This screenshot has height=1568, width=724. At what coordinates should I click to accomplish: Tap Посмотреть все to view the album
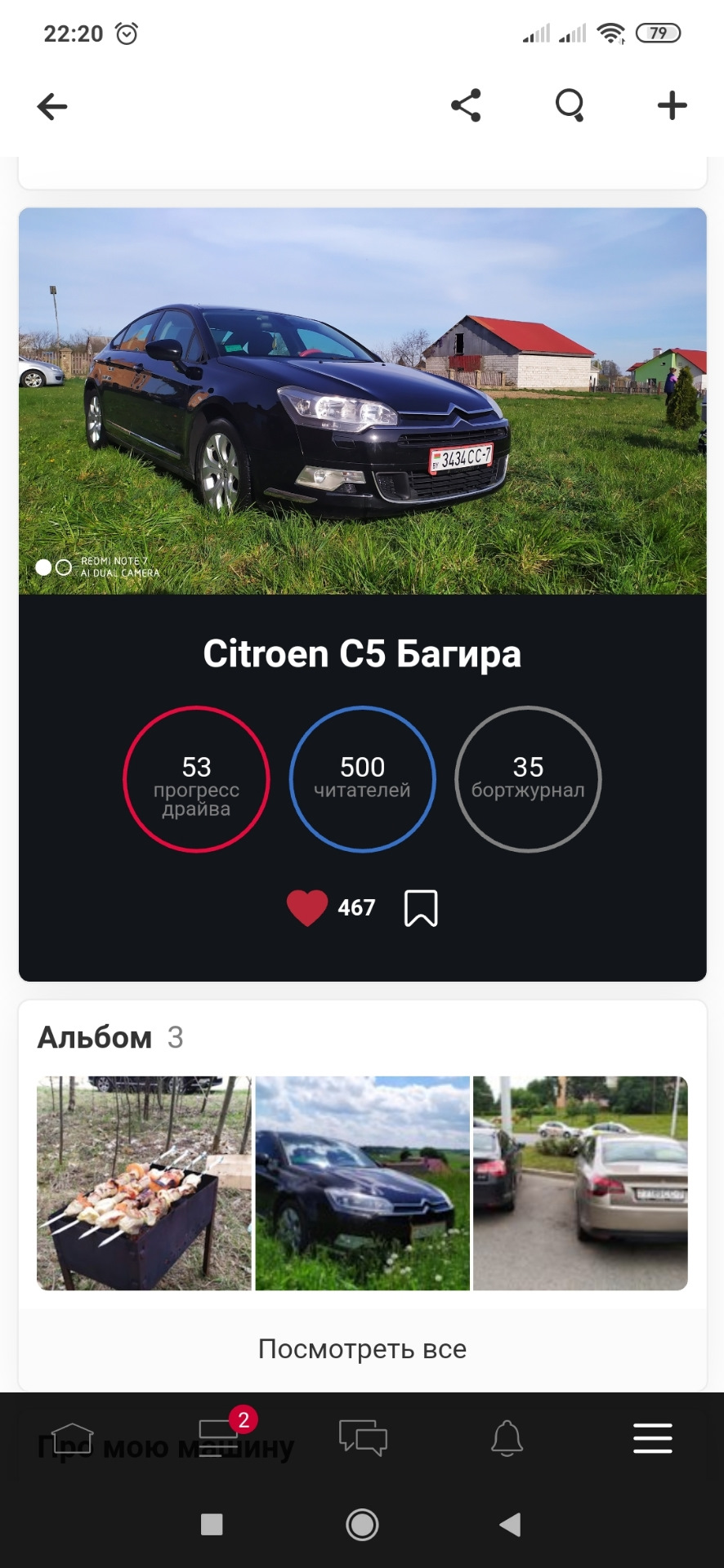point(362,1349)
